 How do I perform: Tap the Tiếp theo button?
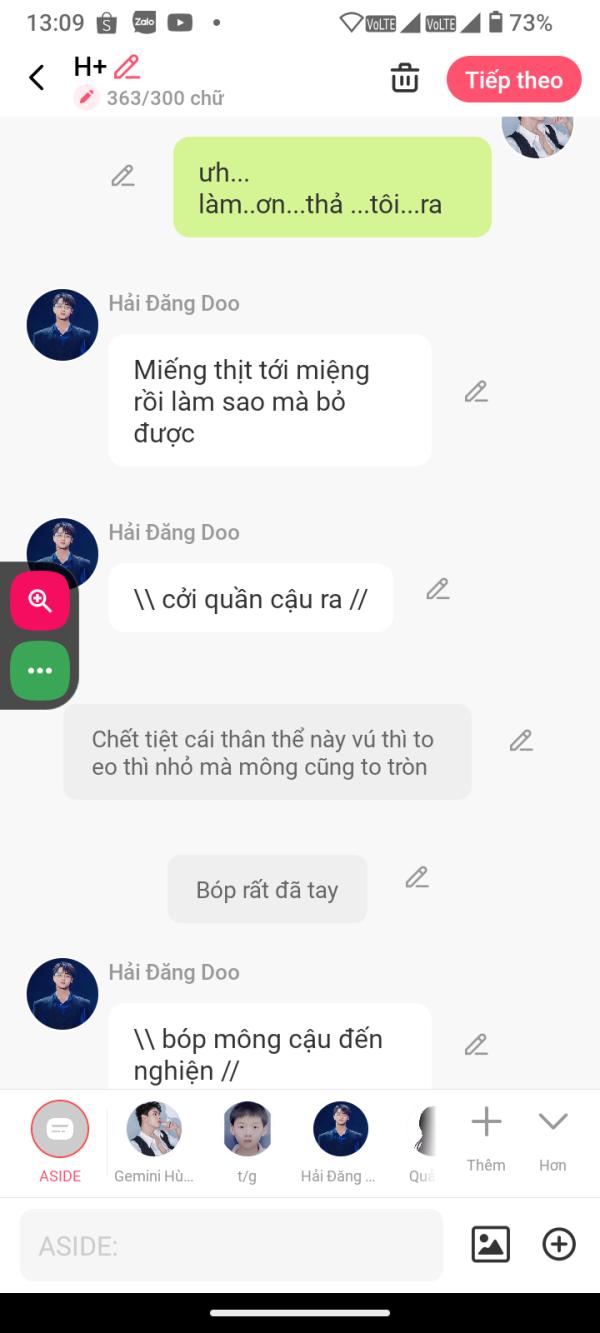[x=513, y=80]
